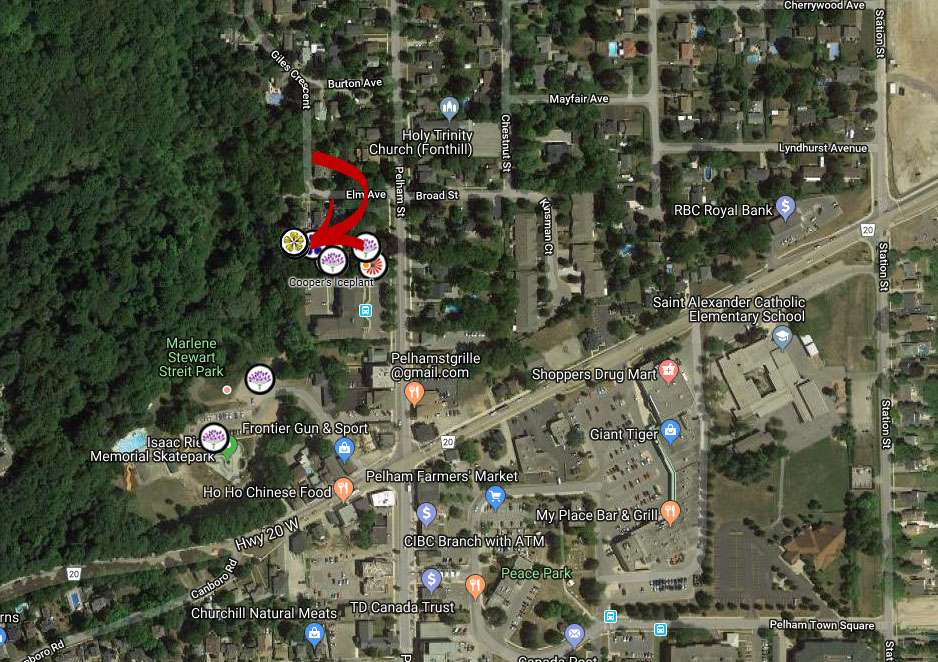The width and height of the screenshot is (938, 662).
Task: Open the Peace Park restaurant pin
Action: (x=475, y=586)
